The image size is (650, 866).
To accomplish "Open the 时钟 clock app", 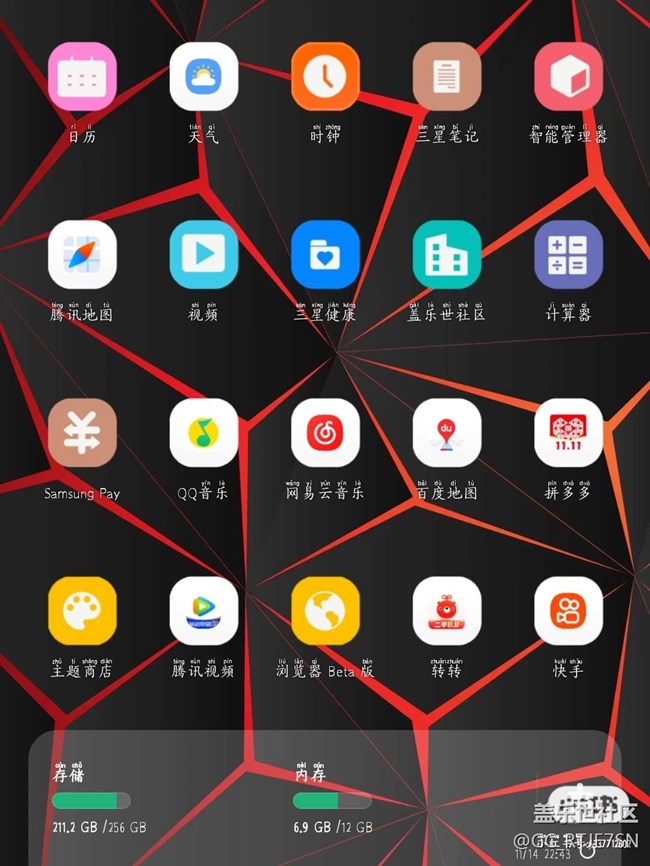I will click(x=325, y=77).
